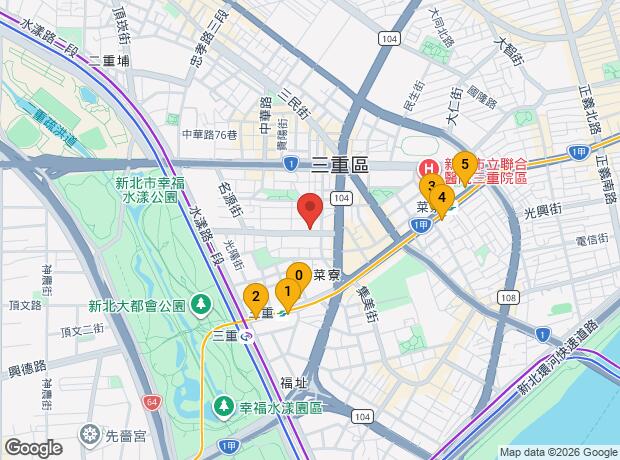Tap the red location pin
Image resolution: width=620 pixels, height=460 pixels.
coord(310,208)
